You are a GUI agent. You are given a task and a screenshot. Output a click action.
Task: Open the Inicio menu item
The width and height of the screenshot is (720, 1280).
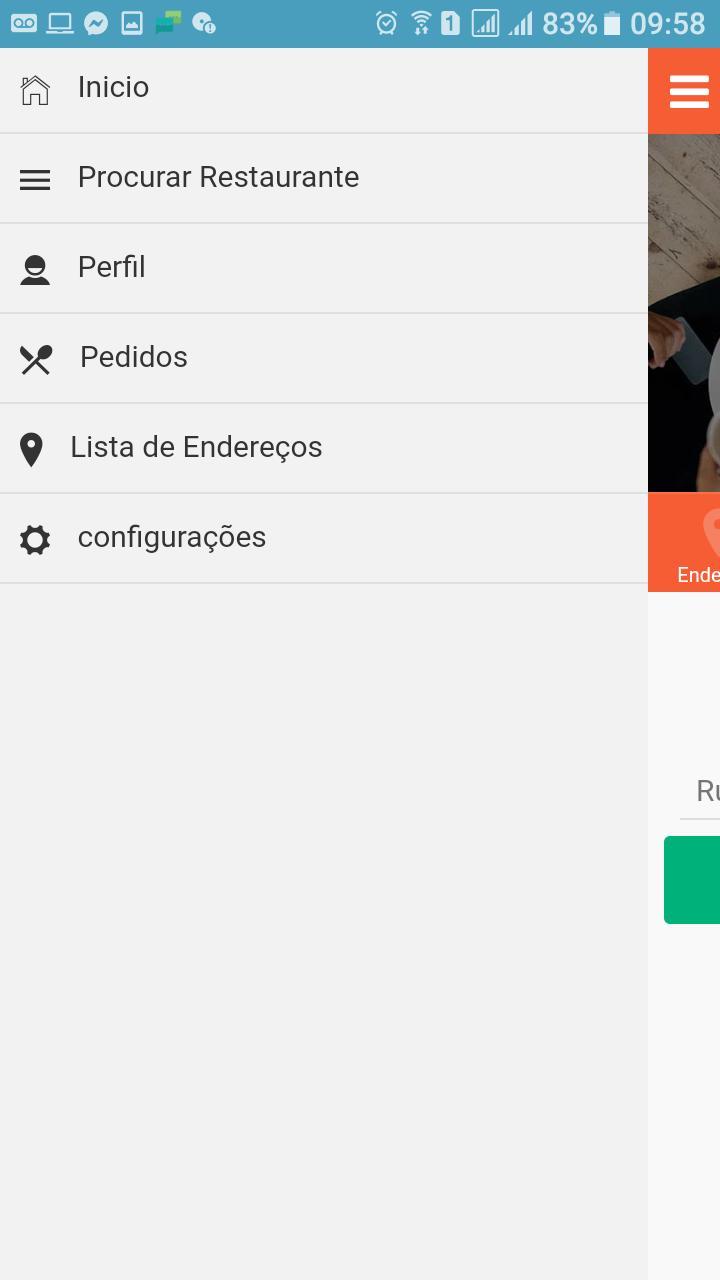(x=114, y=88)
